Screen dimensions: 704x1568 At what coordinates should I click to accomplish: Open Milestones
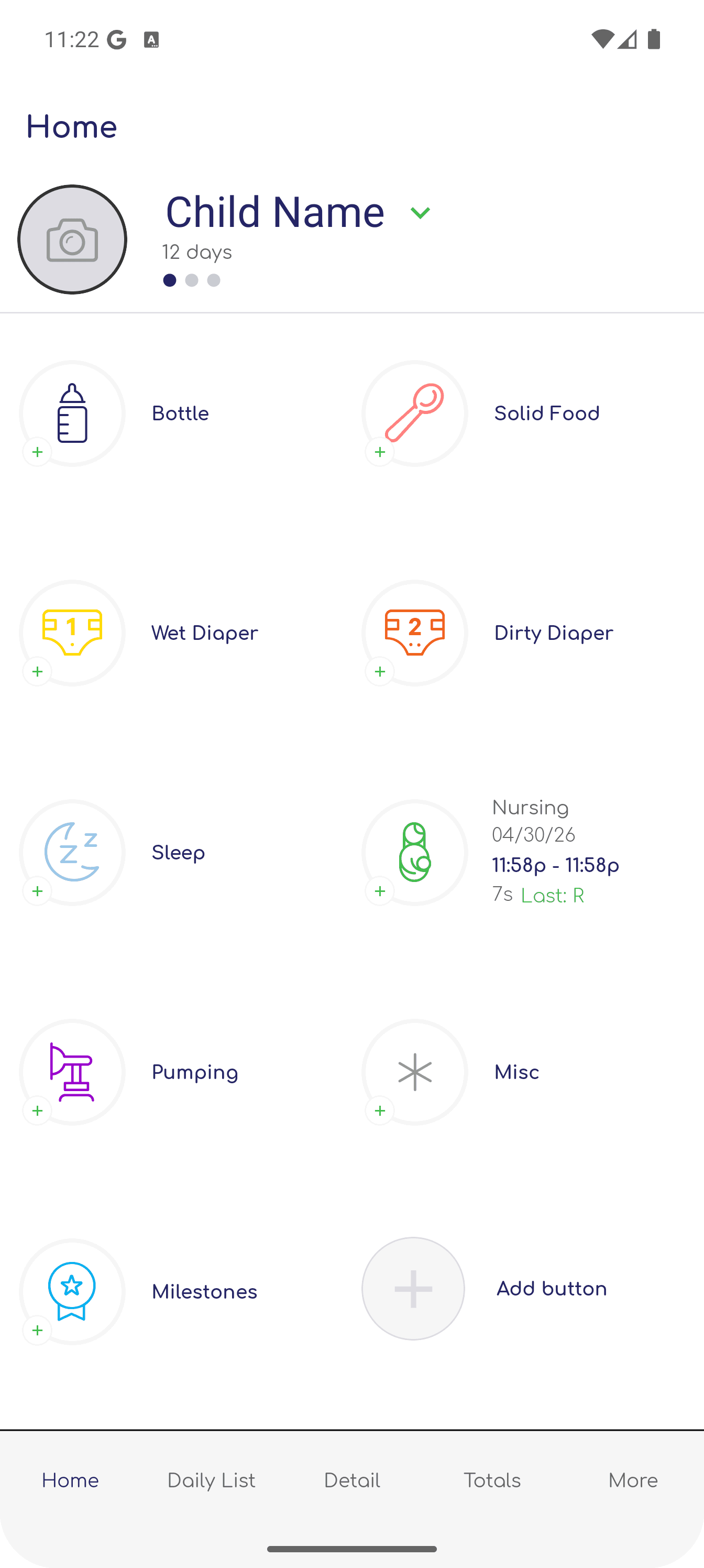72,1292
